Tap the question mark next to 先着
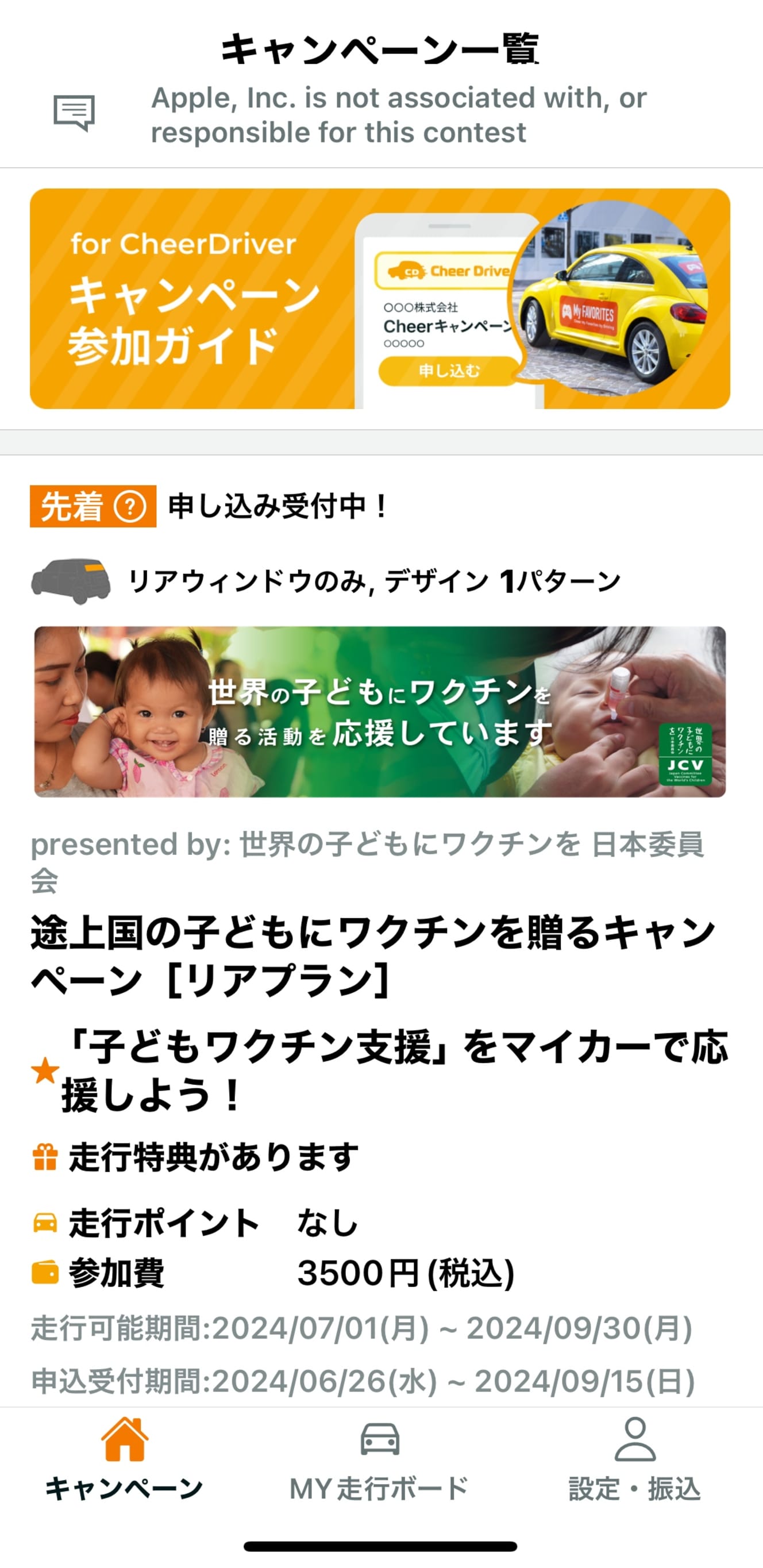763x1568 pixels. click(x=130, y=506)
